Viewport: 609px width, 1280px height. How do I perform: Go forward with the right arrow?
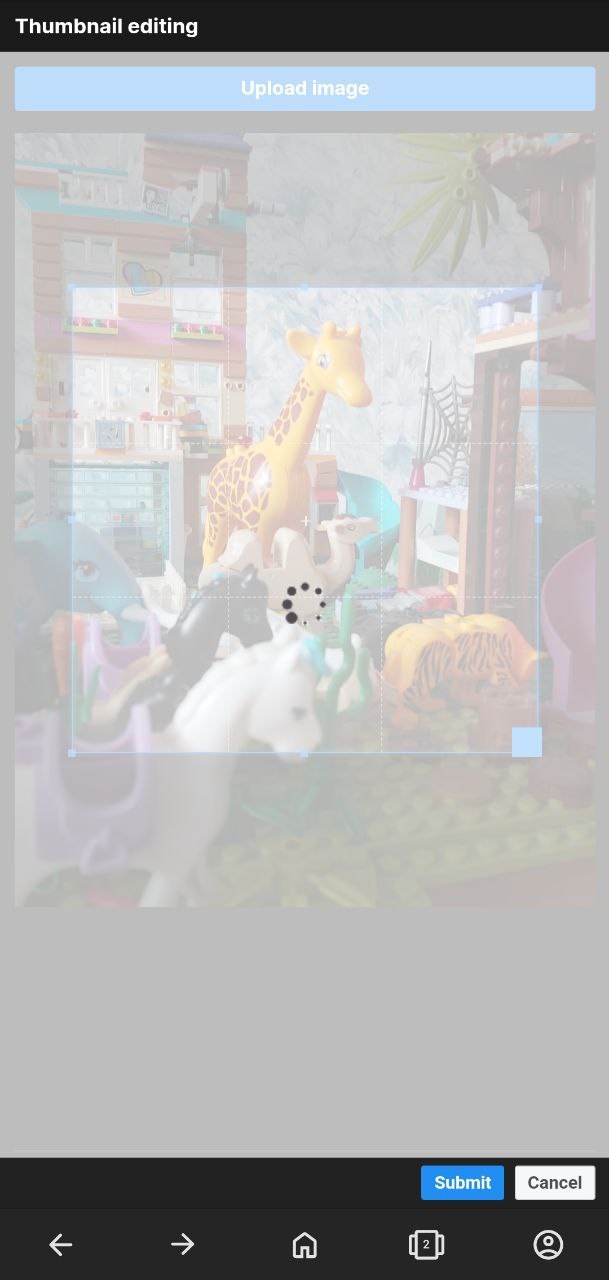(182, 1244)
